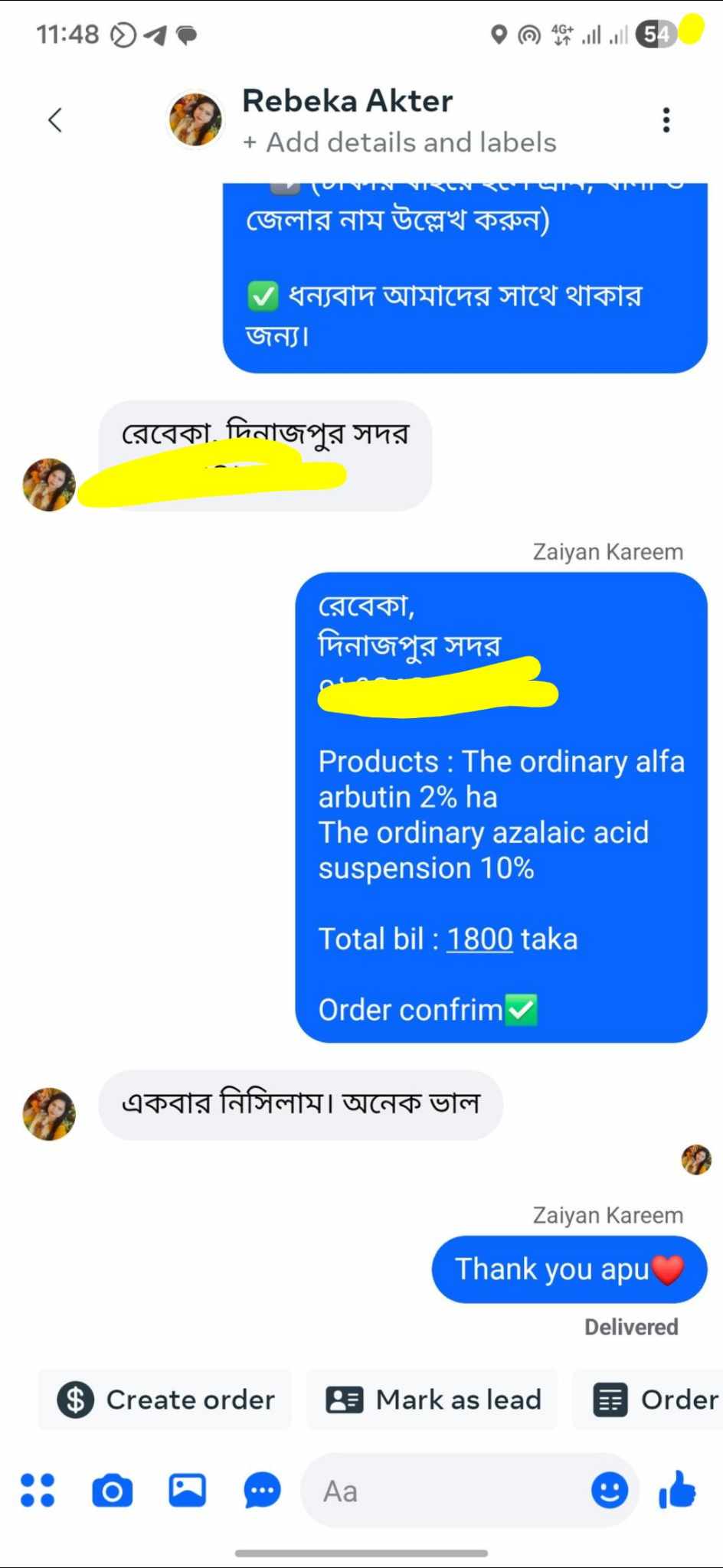The width and height of the screenshot is (723, 1568).
Task: Open the more options four-dot grid
Action: pyautogui.click(x=38, y=1491)
